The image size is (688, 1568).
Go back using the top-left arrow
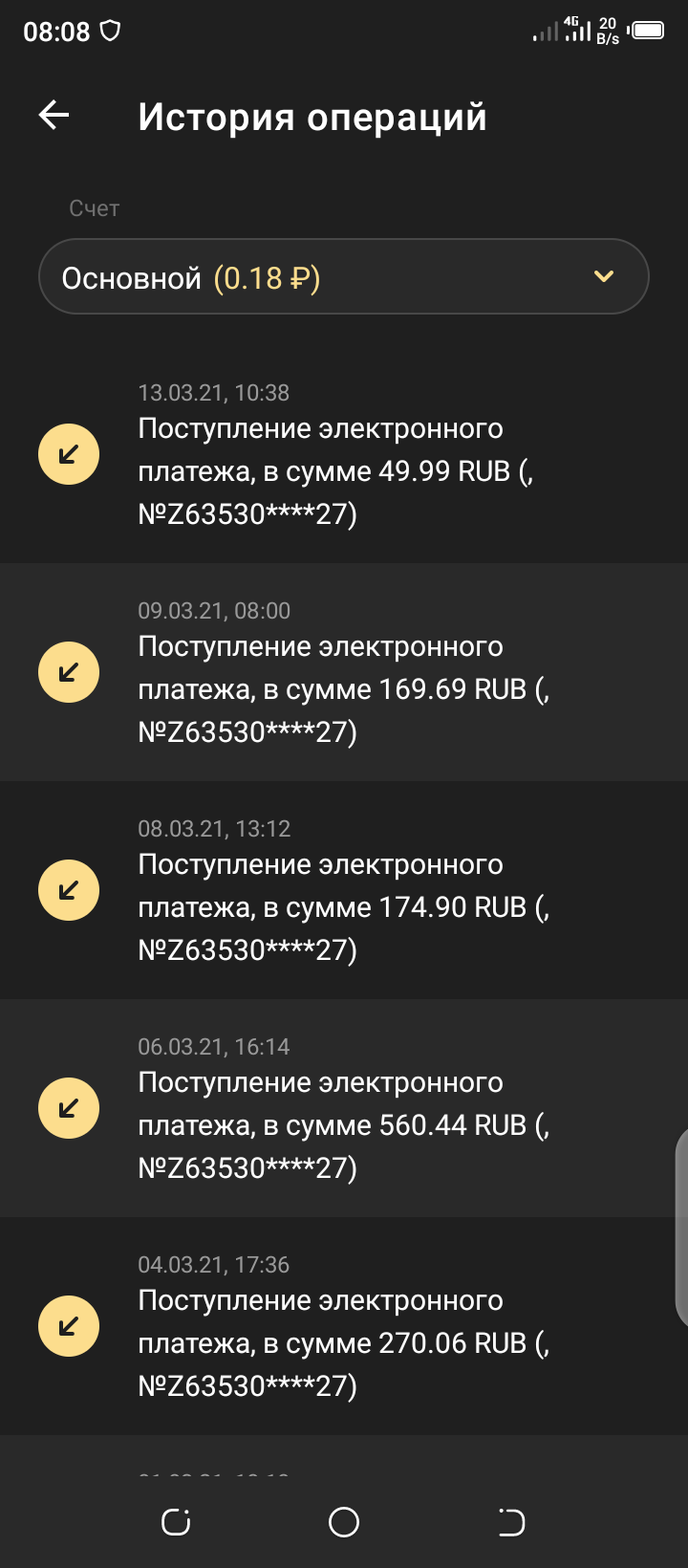pos(54,116)
